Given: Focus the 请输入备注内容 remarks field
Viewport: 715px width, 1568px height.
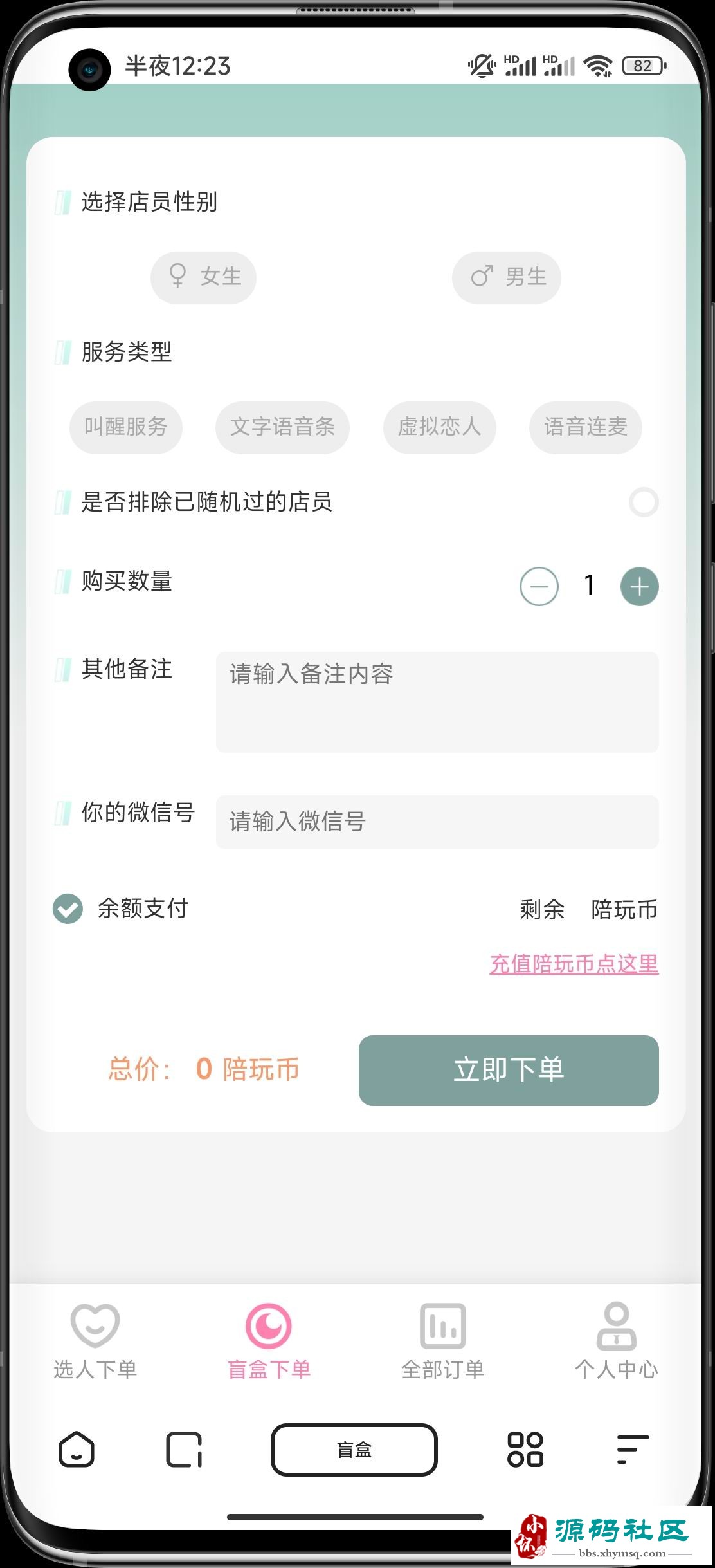Looking at the screenshot, I should click(437, 702).
